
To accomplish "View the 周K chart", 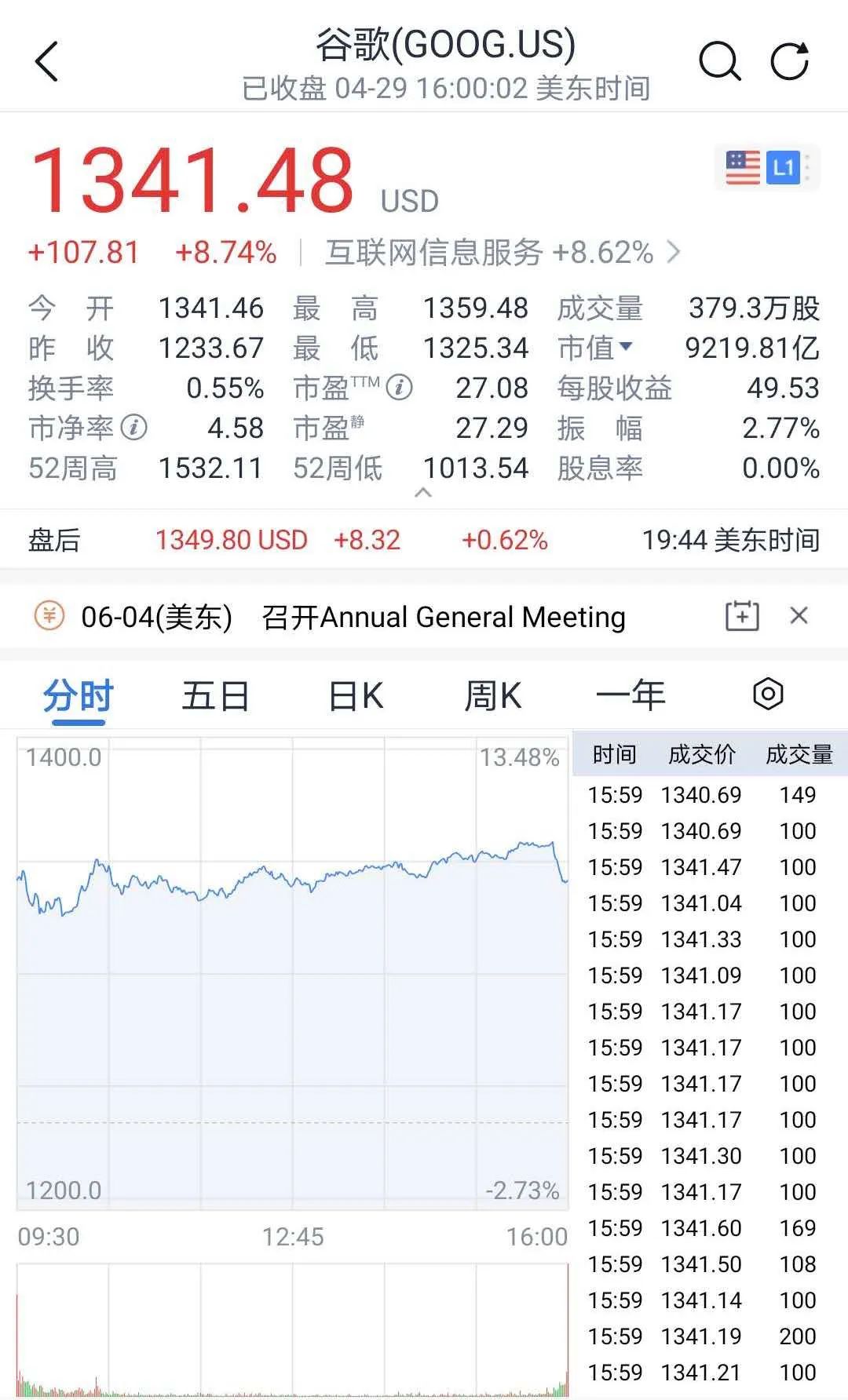I will 492,696.
